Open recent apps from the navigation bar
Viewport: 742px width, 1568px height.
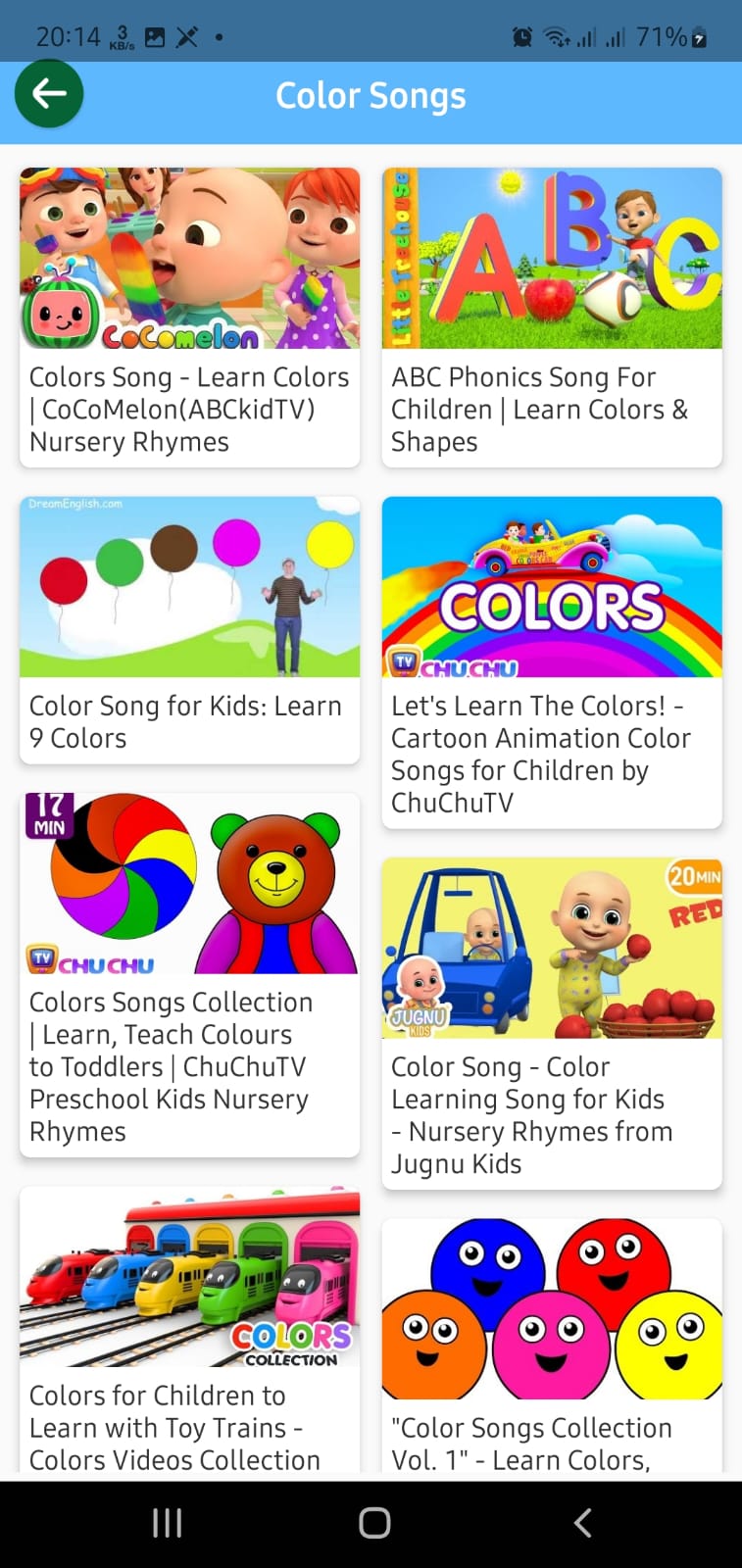(x=168, y=1523)
